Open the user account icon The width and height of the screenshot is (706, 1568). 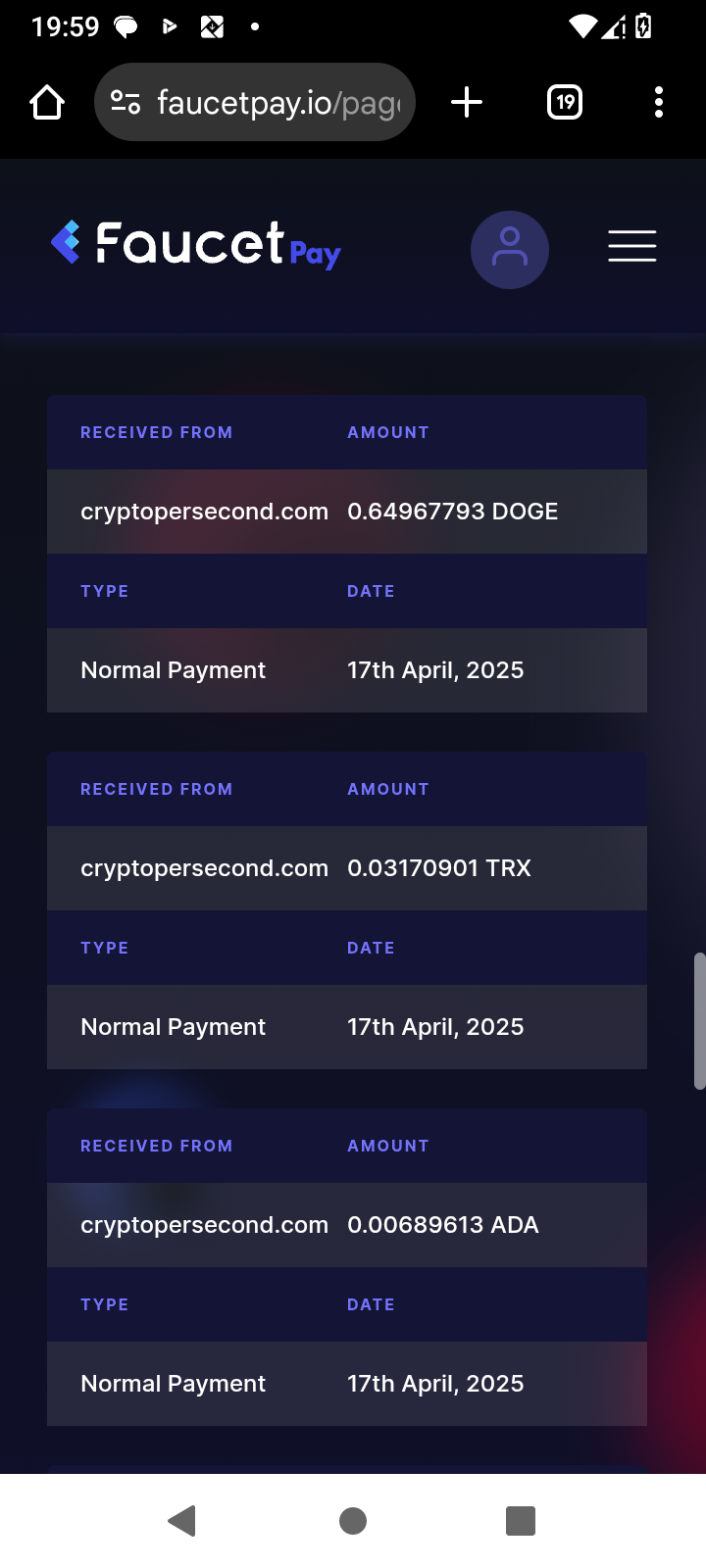(x=510, y=250)
